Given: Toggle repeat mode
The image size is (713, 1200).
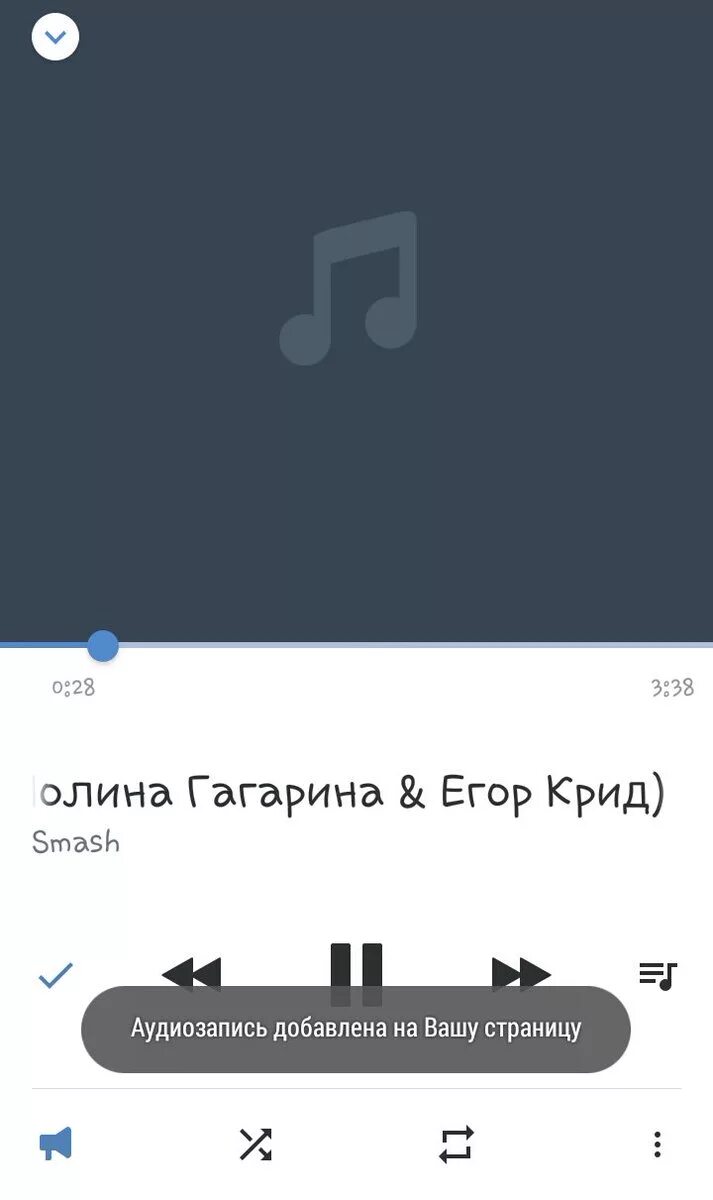Looking at the screenshot, I should [x=456, y=1144].
